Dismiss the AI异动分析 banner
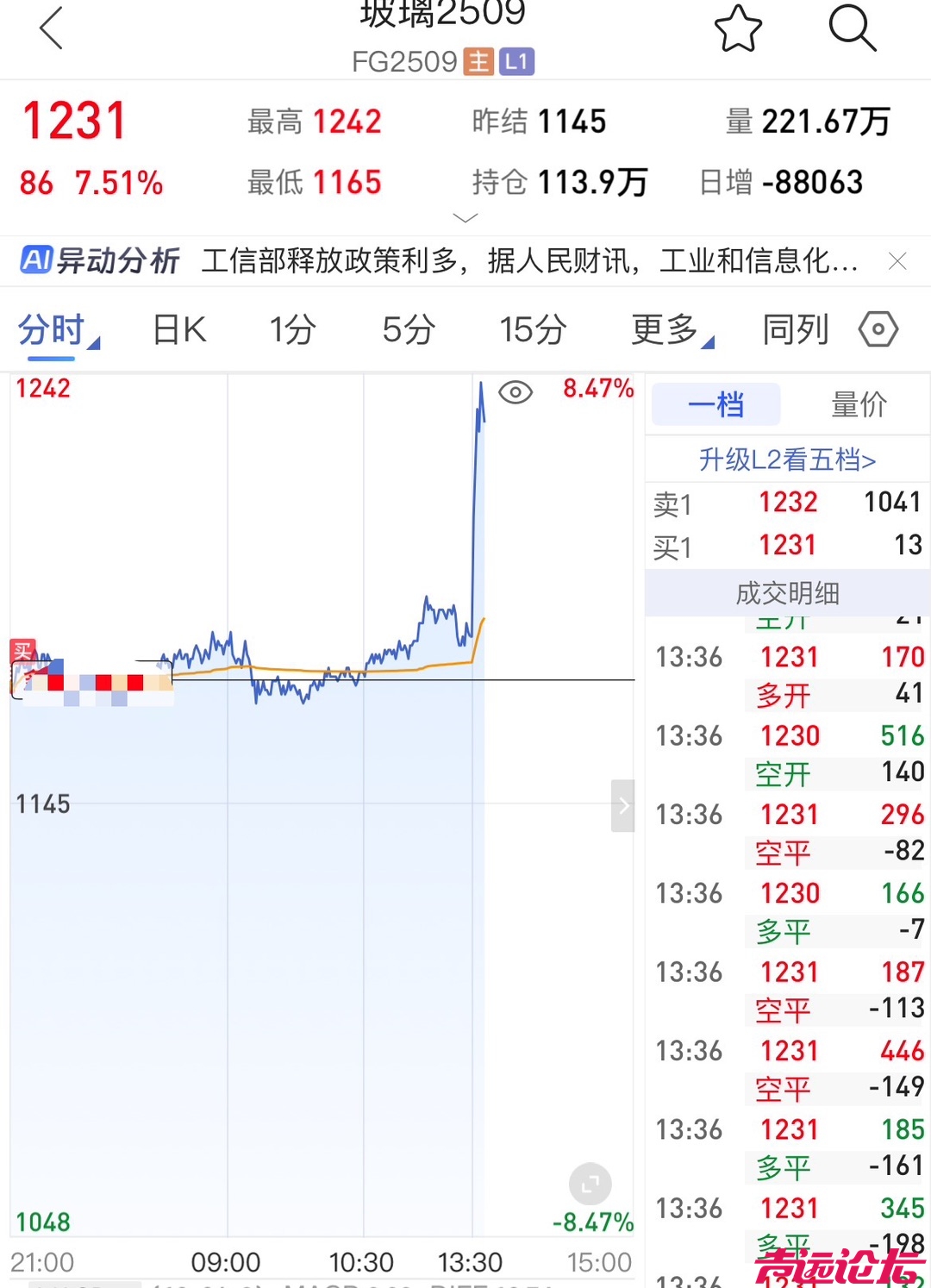This screenshot has width=931, height=1288. pyautogui.click(x=897, y=261)
